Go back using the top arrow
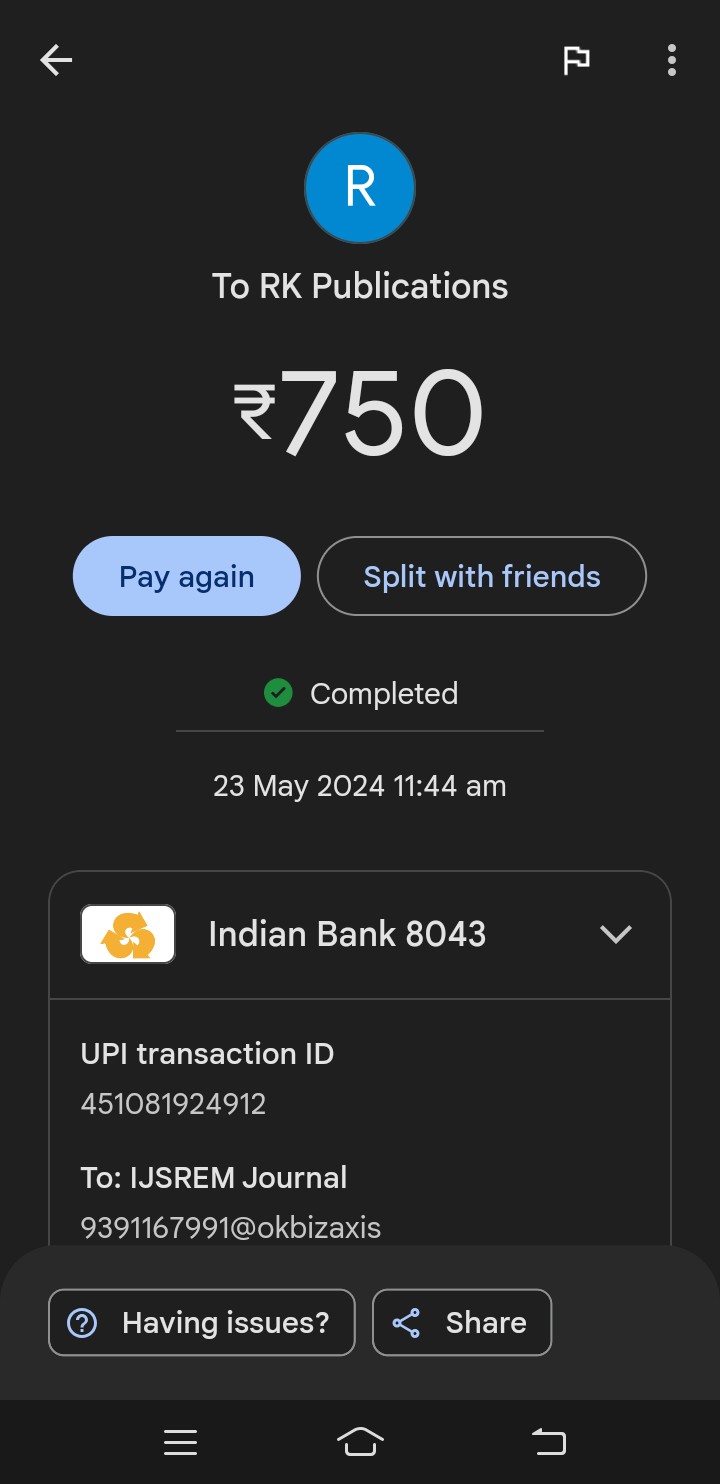720x1484 pixels. 56,61
